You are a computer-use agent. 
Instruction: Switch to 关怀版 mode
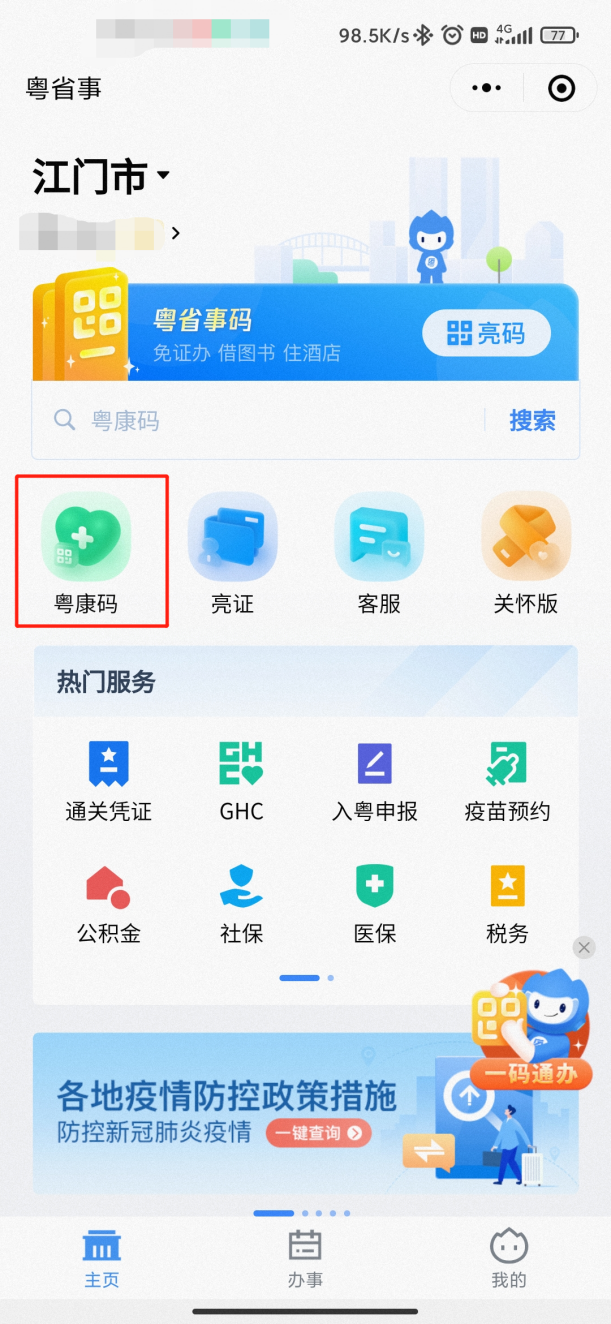tap(526, 552)
